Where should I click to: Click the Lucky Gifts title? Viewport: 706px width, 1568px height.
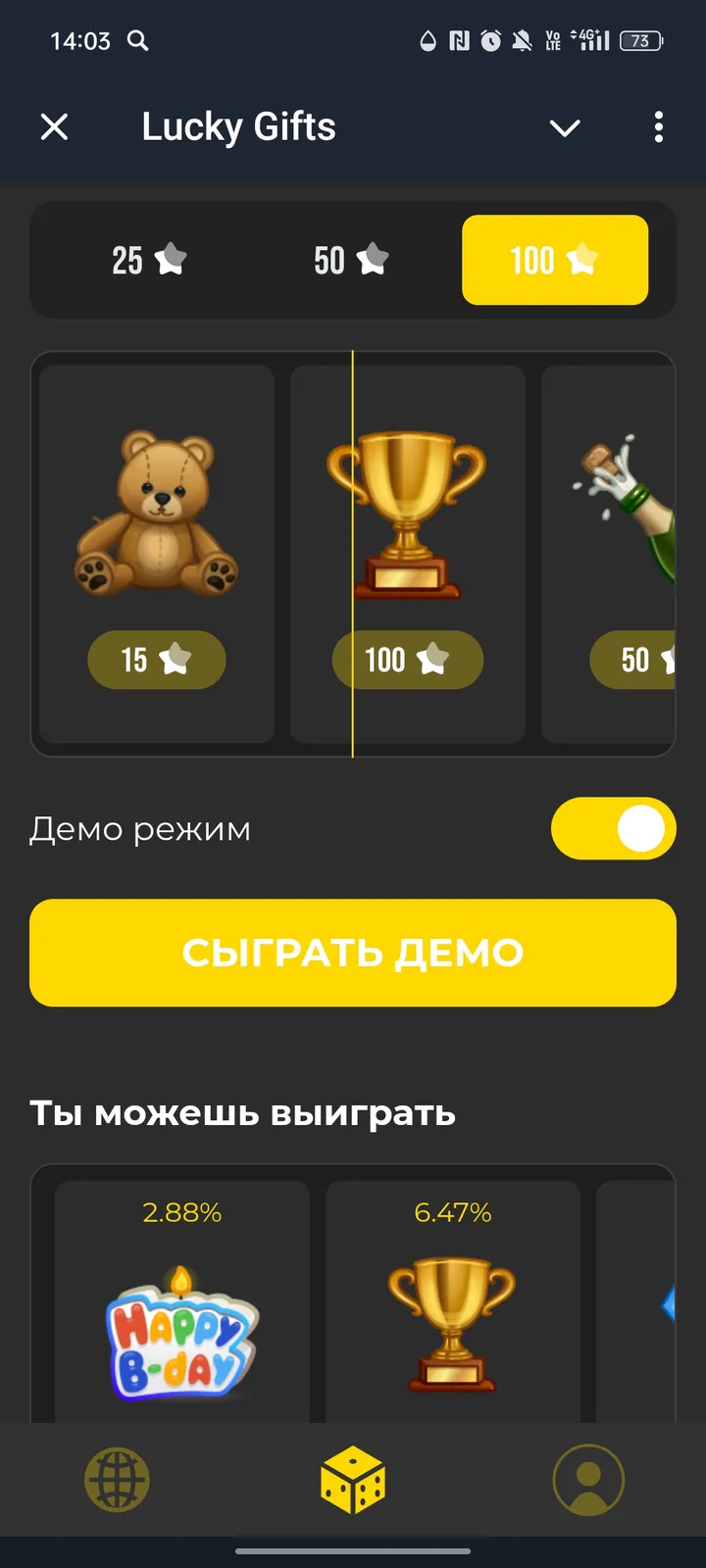click(238, 126)
